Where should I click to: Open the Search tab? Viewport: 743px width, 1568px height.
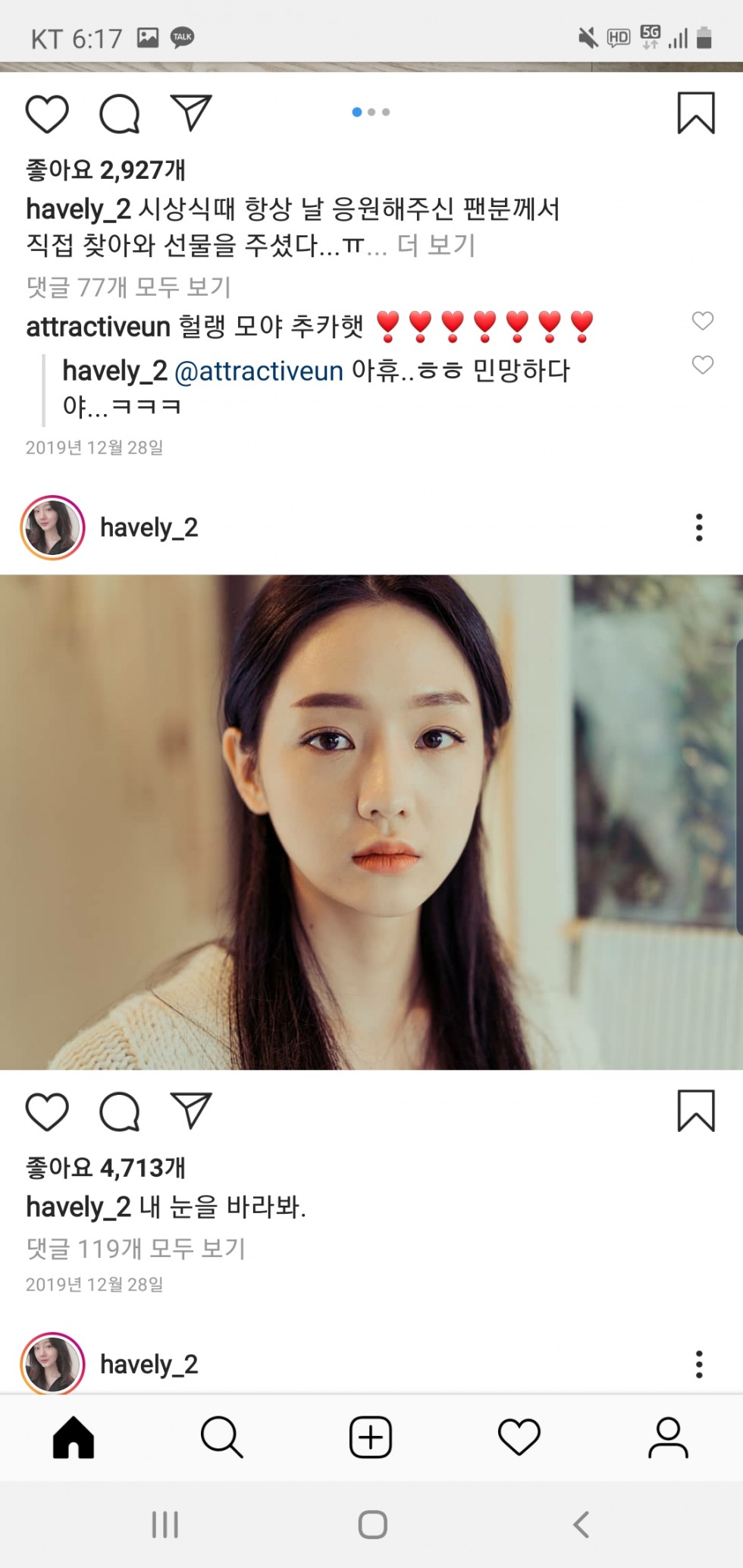coord(221,1437)
